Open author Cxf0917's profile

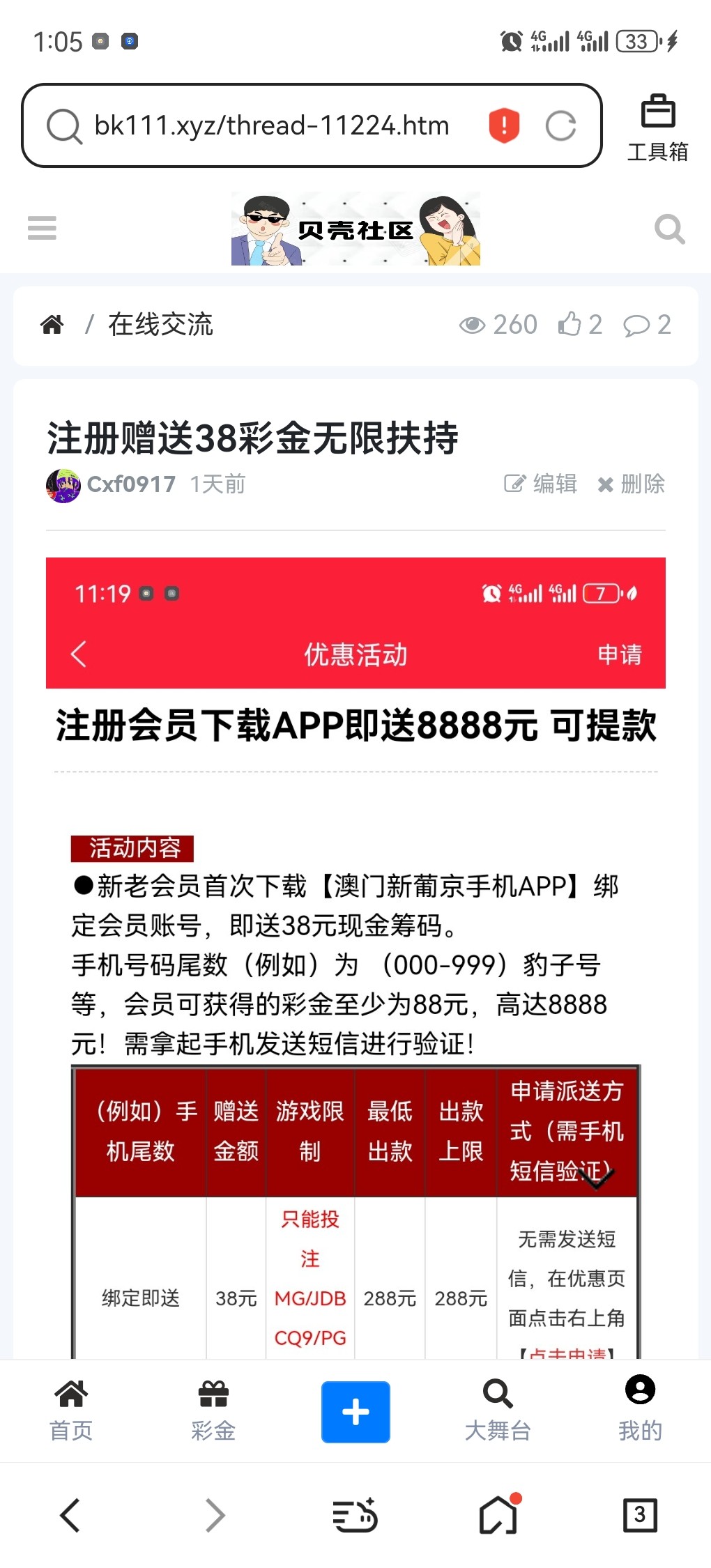point(131,484)
